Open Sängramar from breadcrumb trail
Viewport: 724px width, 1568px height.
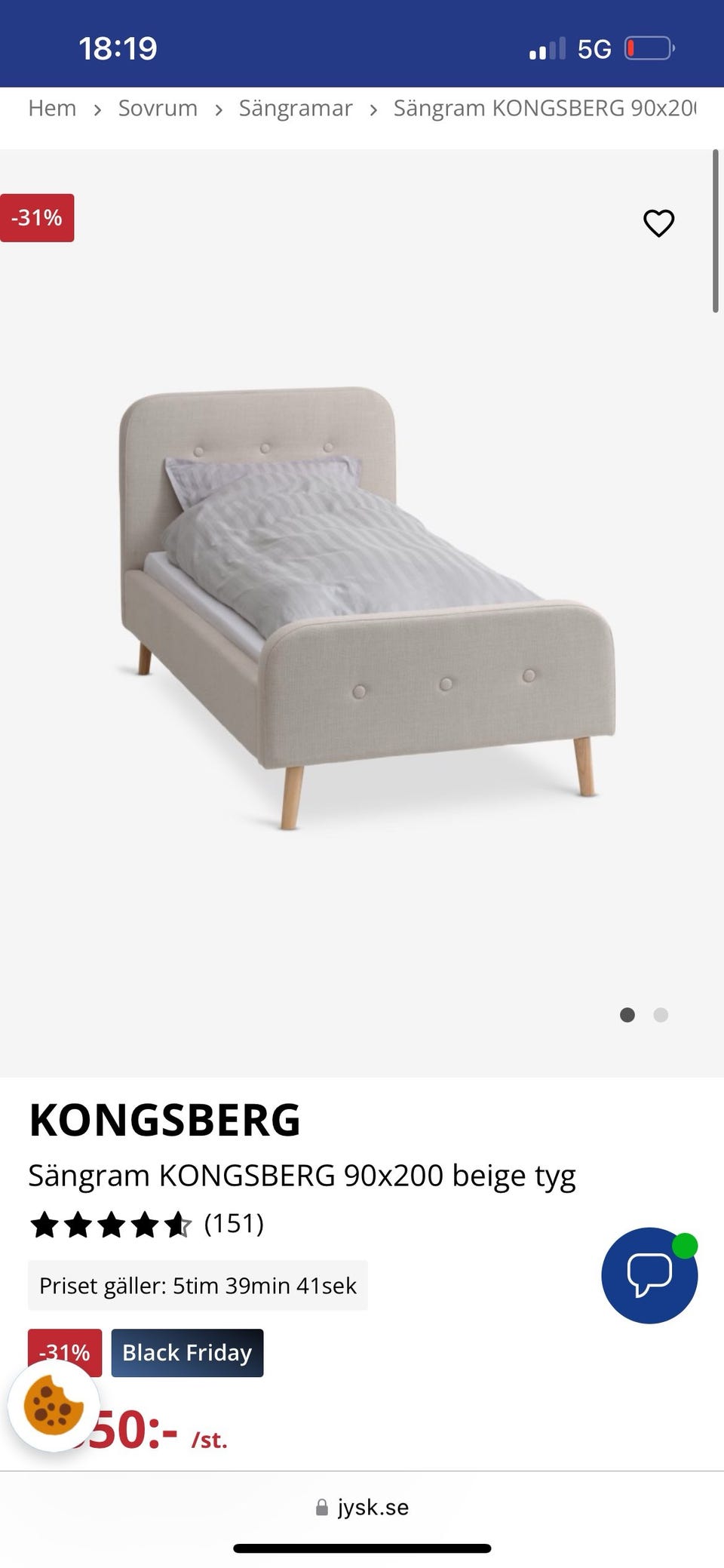click(296, 108)
